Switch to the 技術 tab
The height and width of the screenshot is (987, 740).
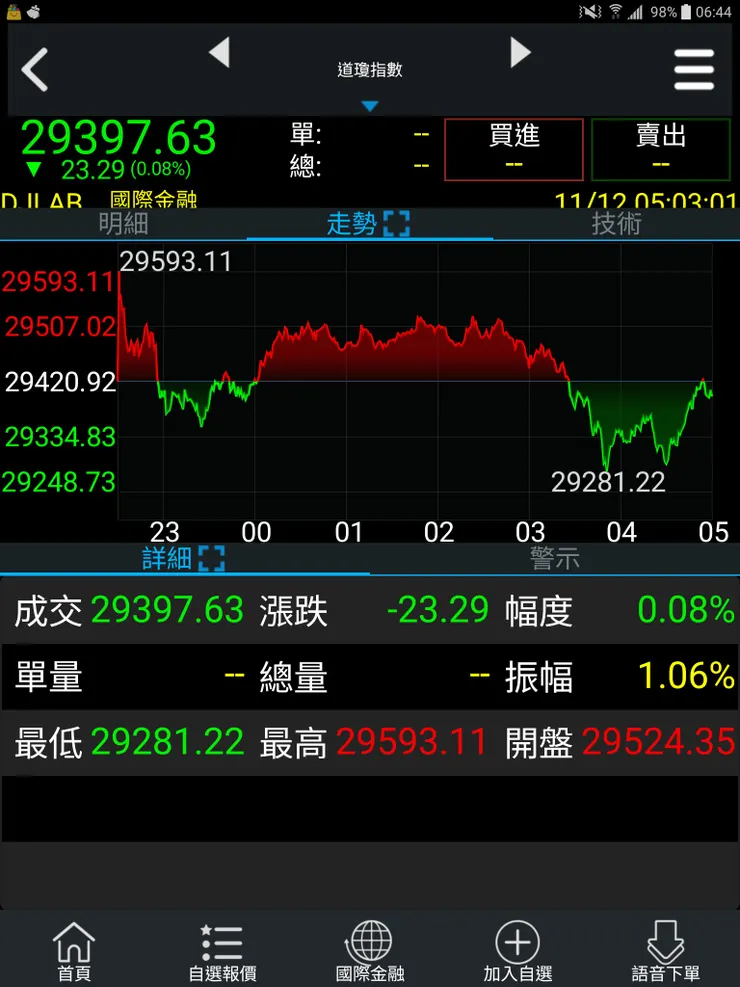(616, 224)
